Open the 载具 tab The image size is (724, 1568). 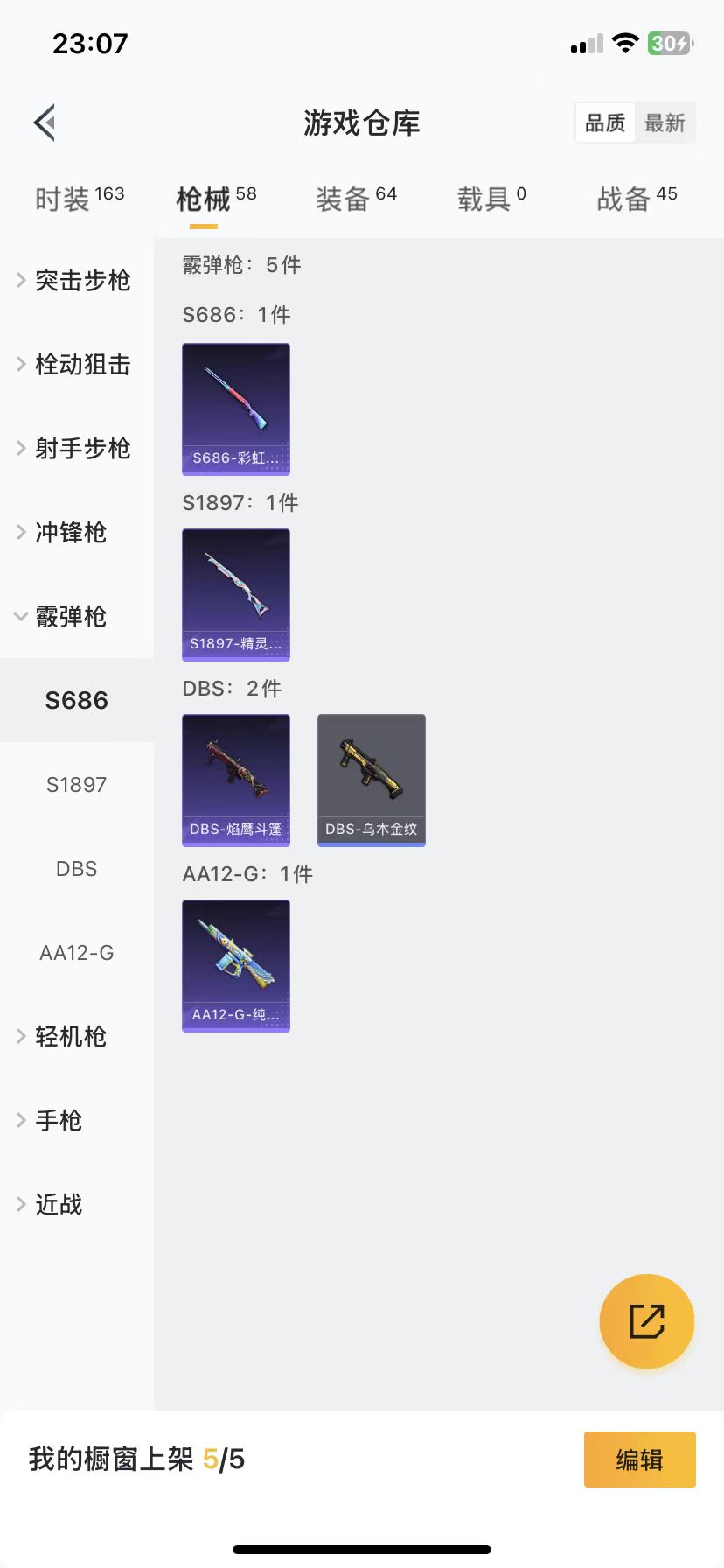point(491,199)
